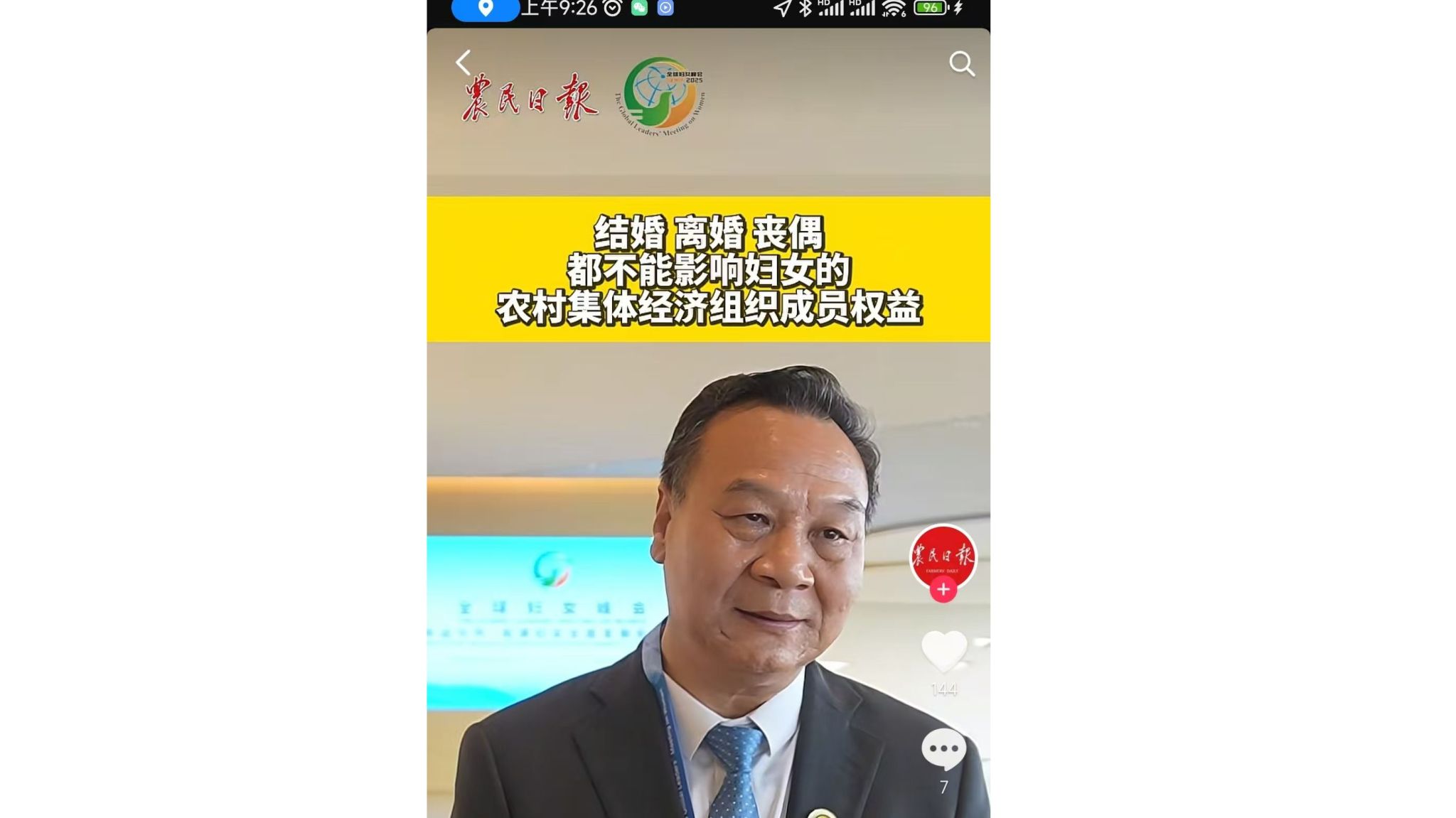
Task: Go back using the top-left arrow
Action: pos(463,63)
